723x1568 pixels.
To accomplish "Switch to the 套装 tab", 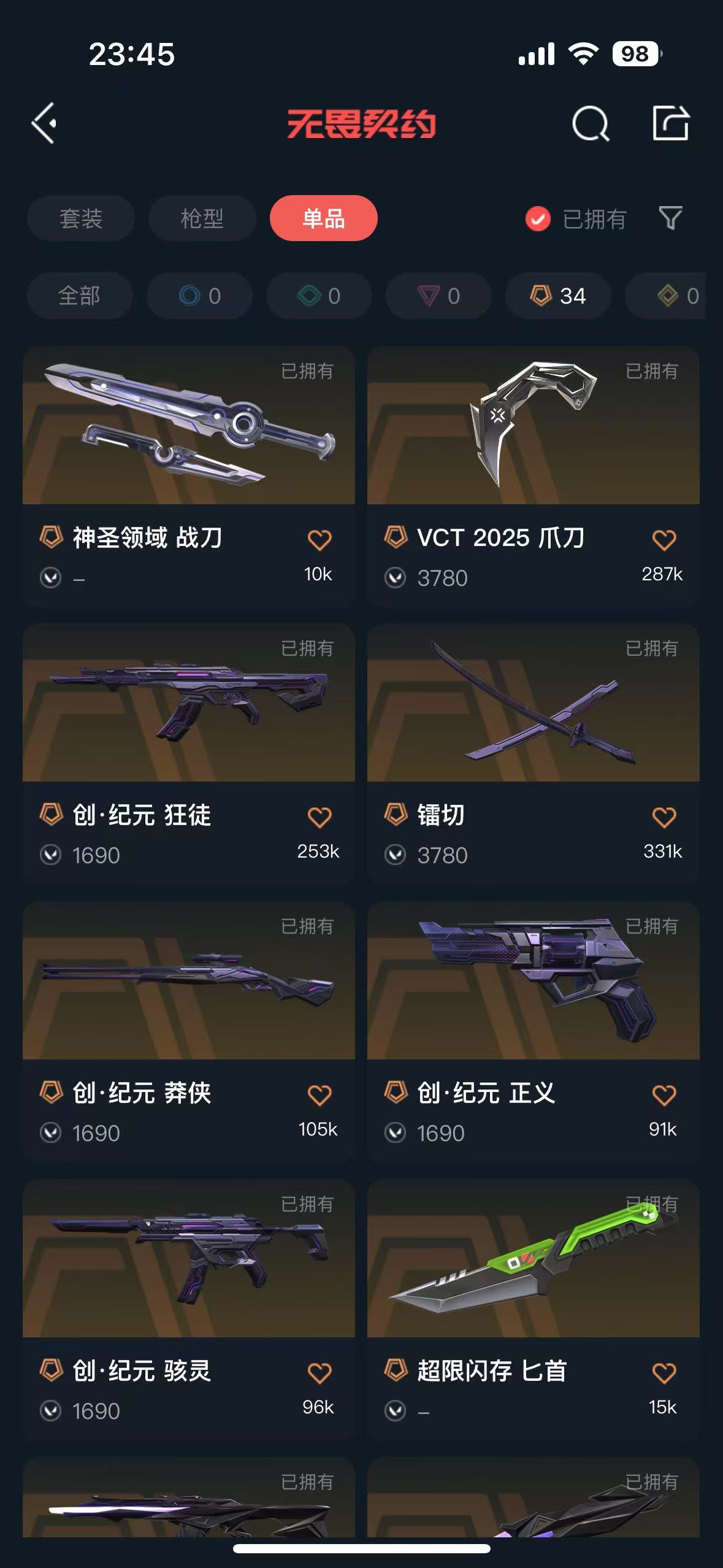I will [80, 218].
